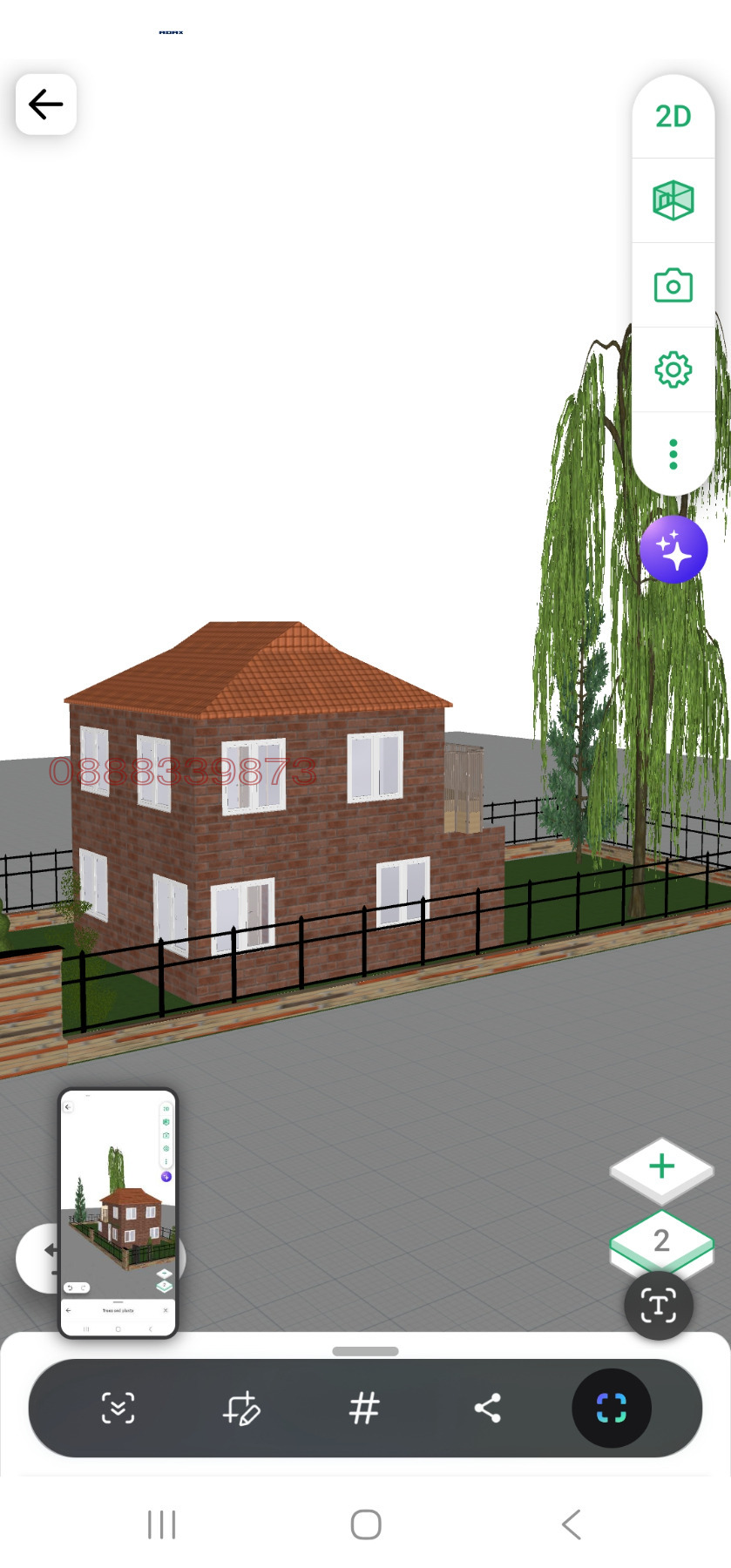This screenshot has width=731, height=1568.
Task: Add a new floor with plus button
Action: pyautogui.click(x=662, y=1166)
